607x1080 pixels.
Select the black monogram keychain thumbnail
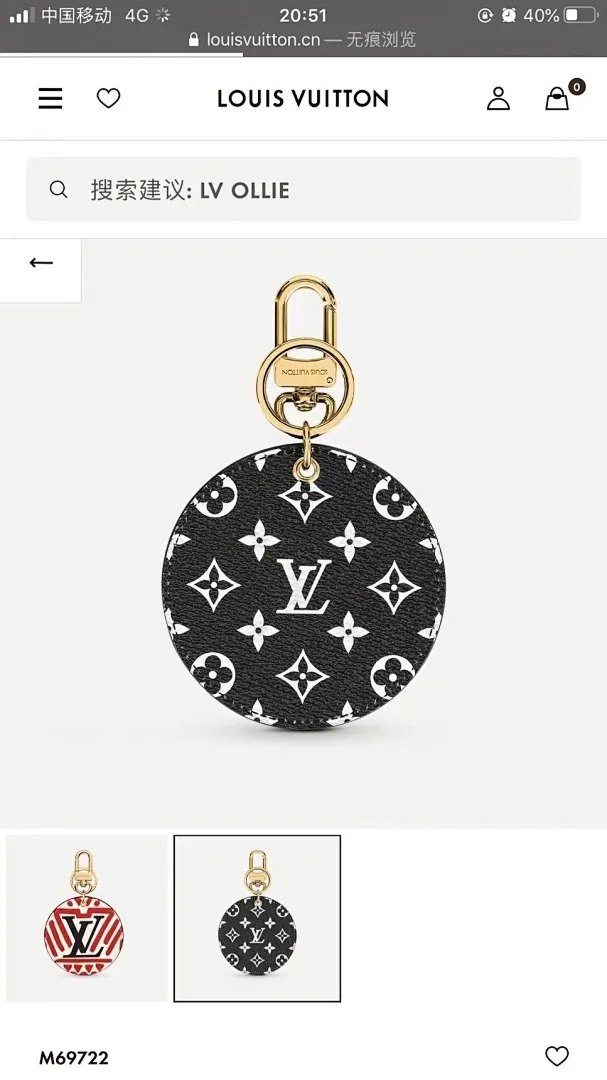click(x=257, y=918)
